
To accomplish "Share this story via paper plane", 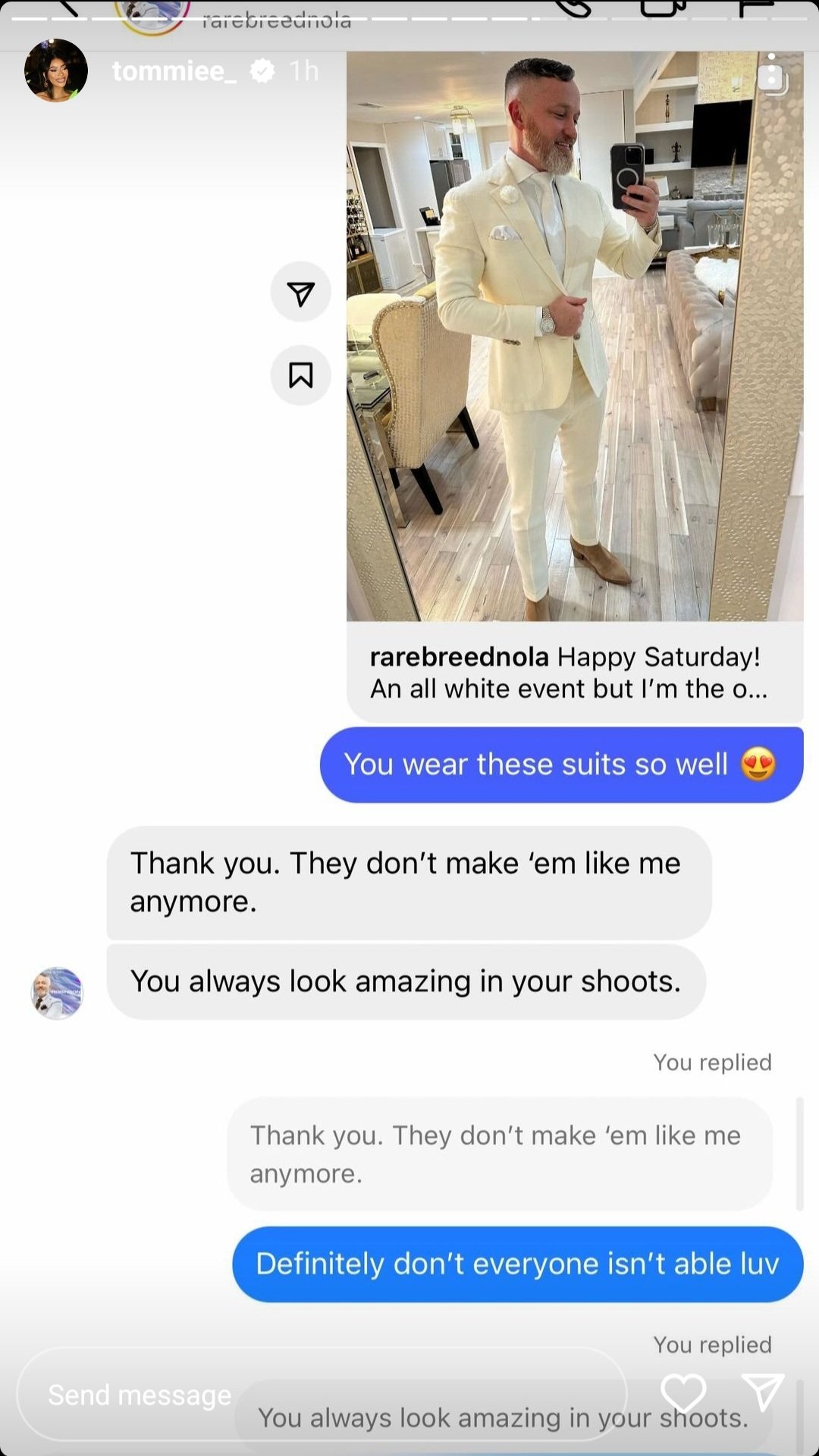I will click(x=762, y=1392).
